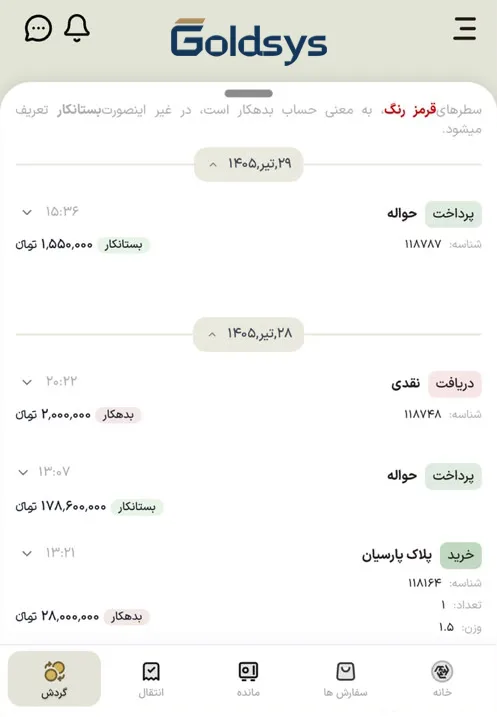Collapse the ۲۹ تیر ۱۴۰۵ date section

[249, 164]
